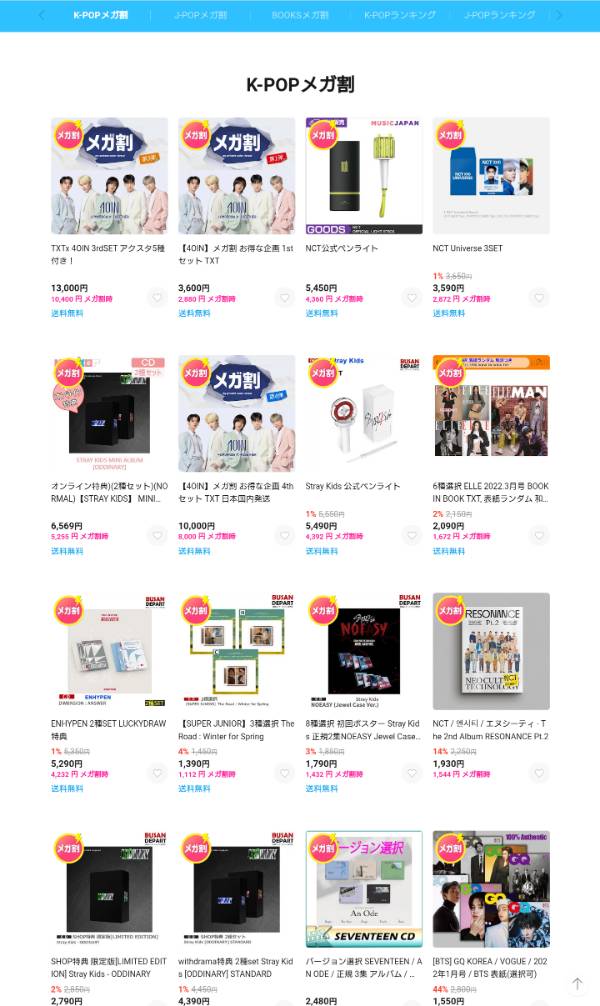The width and height of the screenshot is (600, 1006).
Task: Add NCT Universe 3SET to wishlist
Action: point(539,298)
